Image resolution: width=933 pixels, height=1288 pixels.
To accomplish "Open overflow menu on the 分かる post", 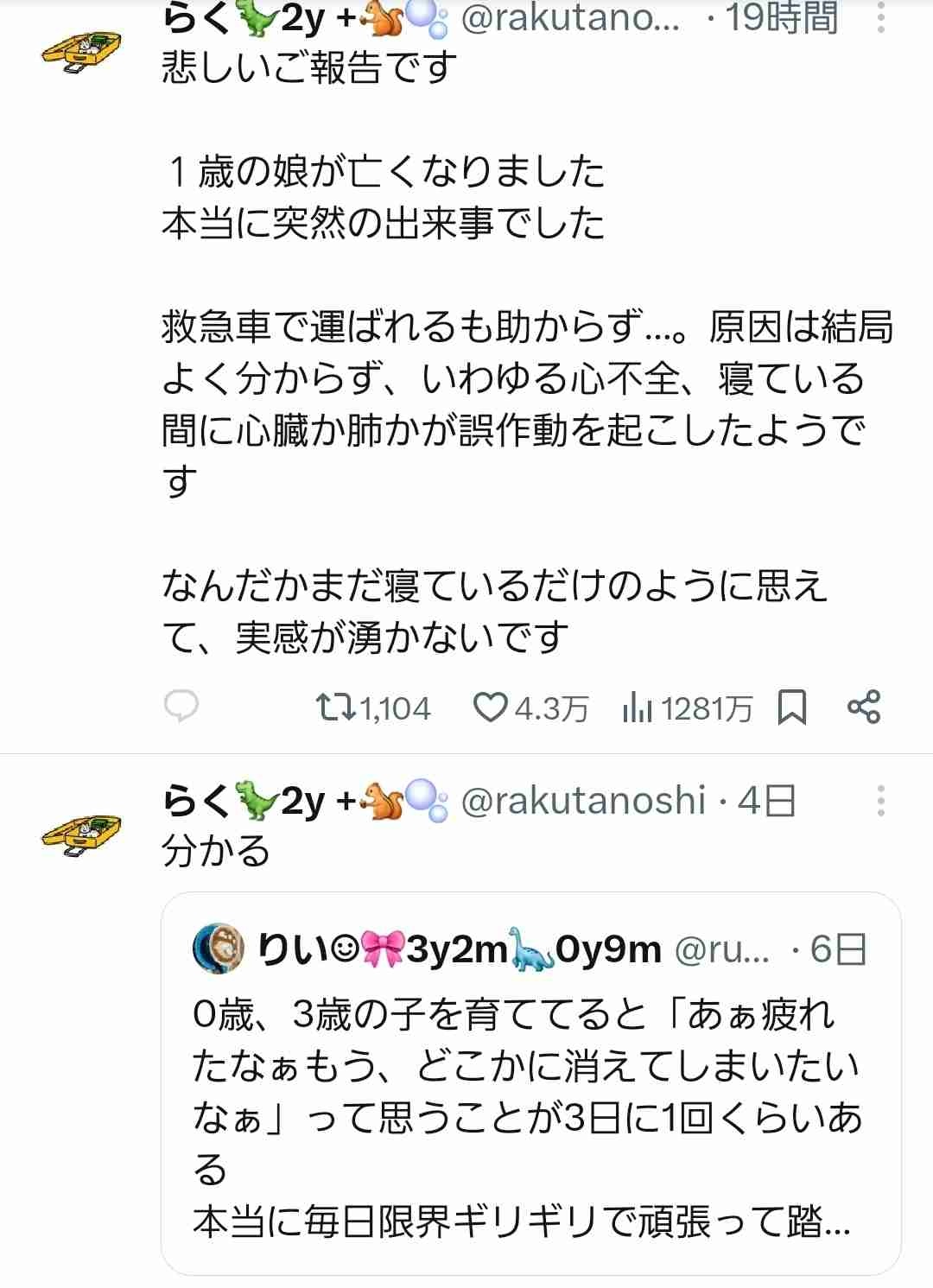I will coord(880,802).
